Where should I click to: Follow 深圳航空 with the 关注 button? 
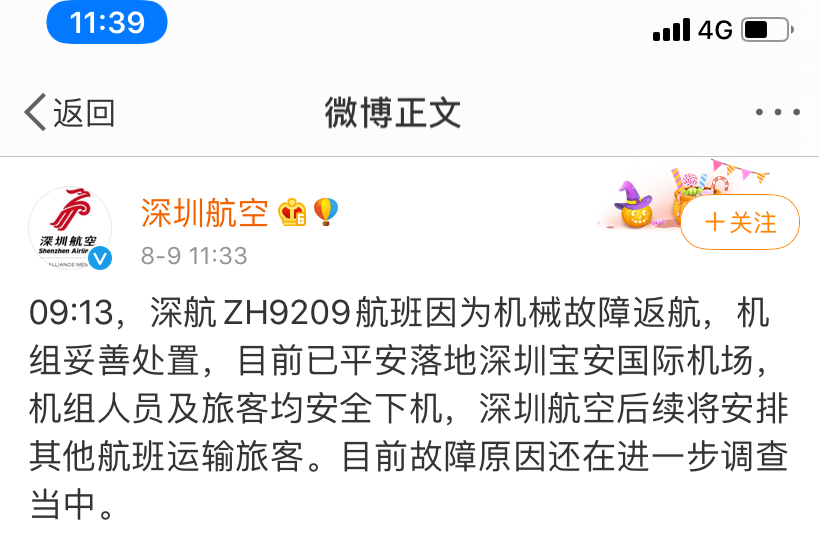[x=740, y=222]
